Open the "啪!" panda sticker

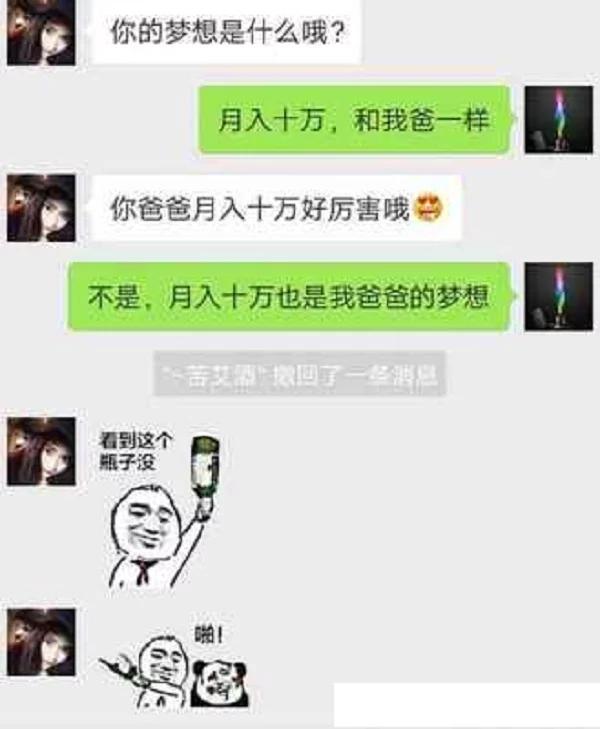tap(176, 665)
